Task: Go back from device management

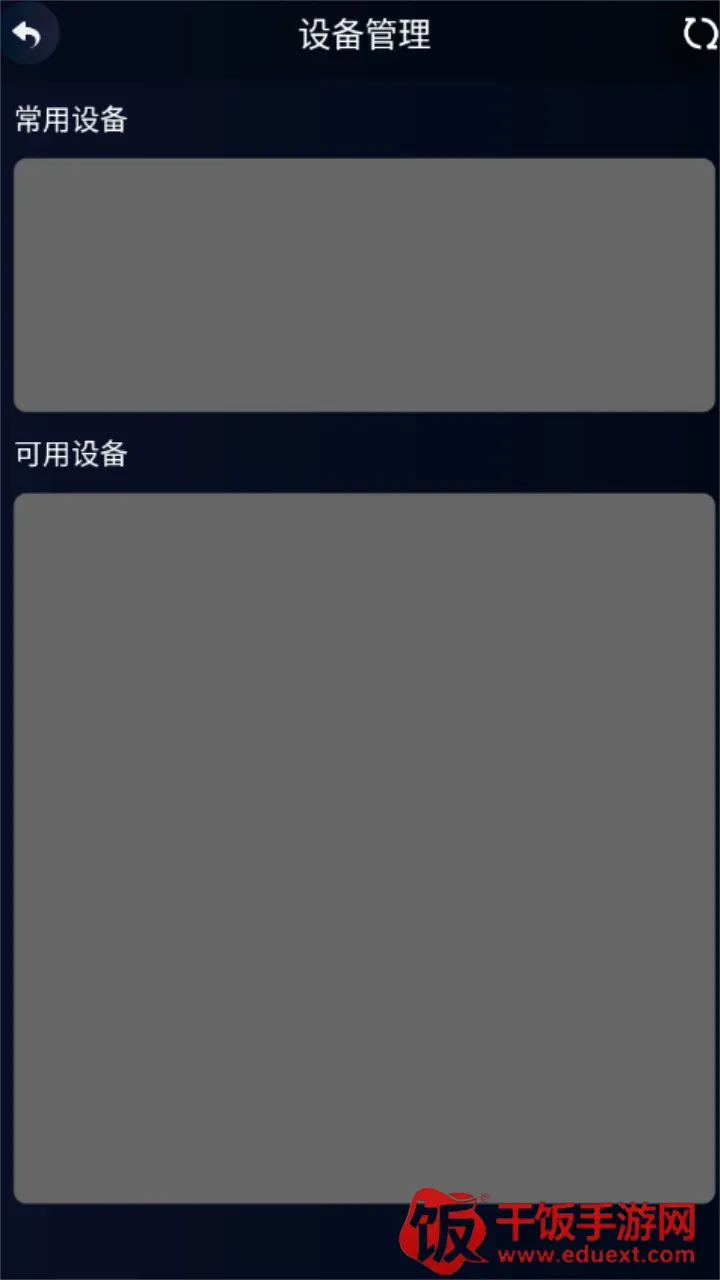Action: (27, 35)
